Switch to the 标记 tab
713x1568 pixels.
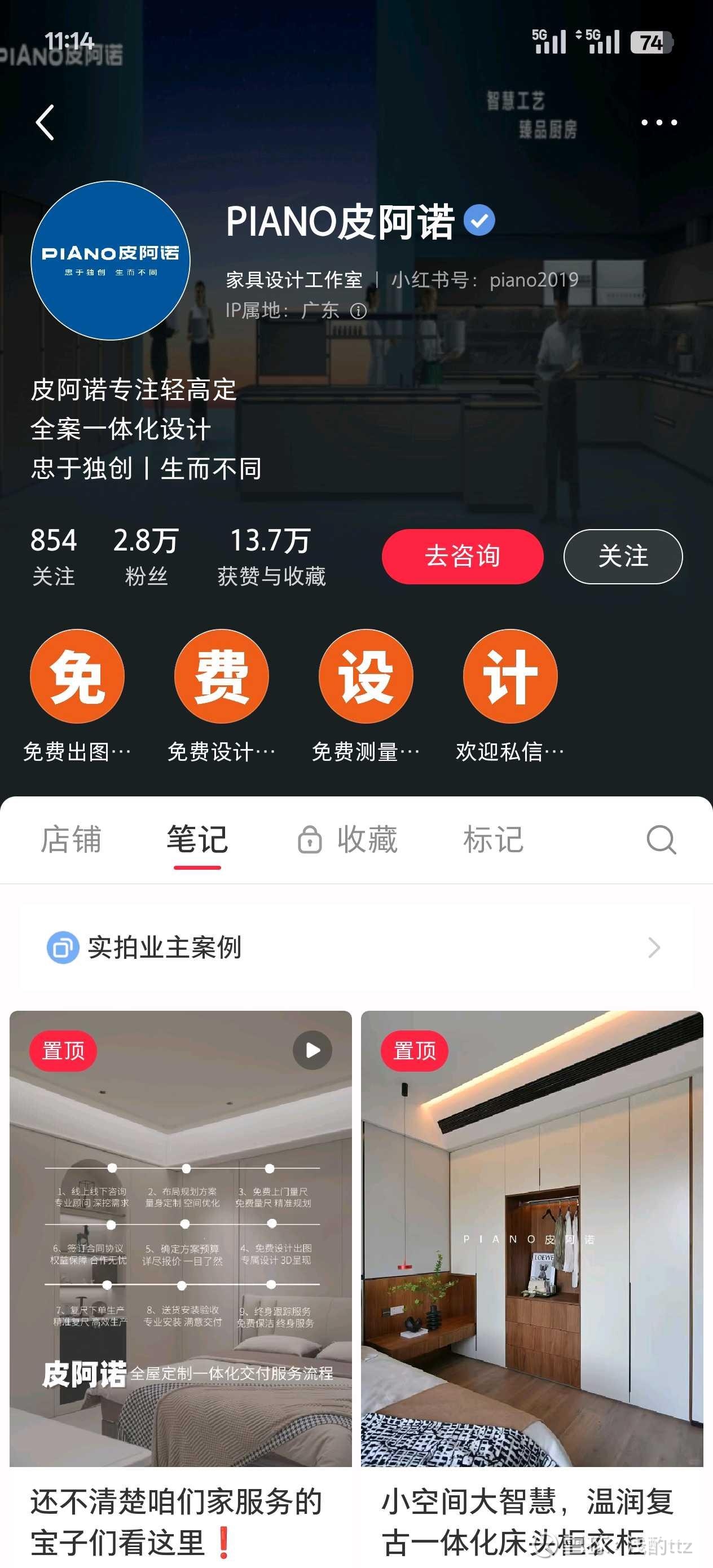(493, 839)
